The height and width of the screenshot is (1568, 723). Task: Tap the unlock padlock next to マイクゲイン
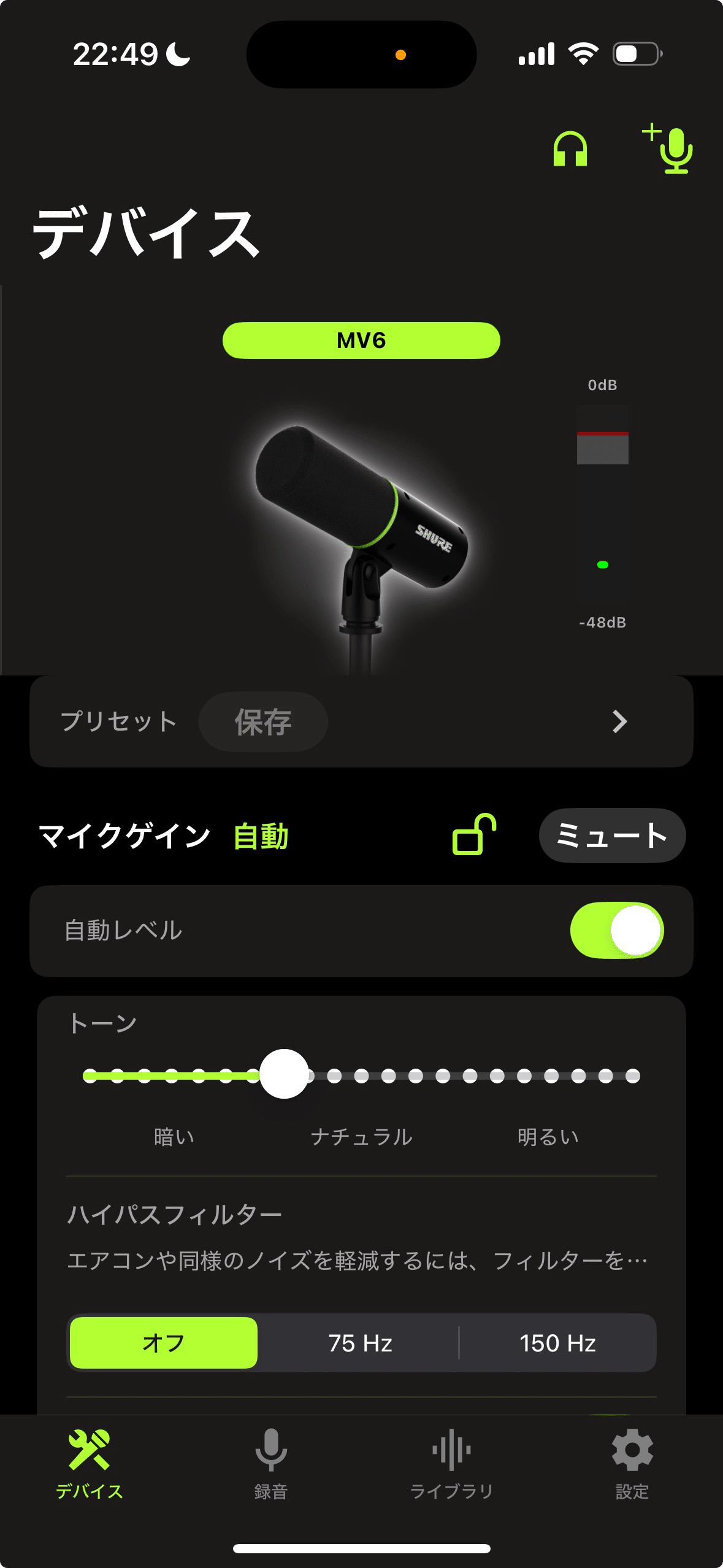tap(475, 836)
